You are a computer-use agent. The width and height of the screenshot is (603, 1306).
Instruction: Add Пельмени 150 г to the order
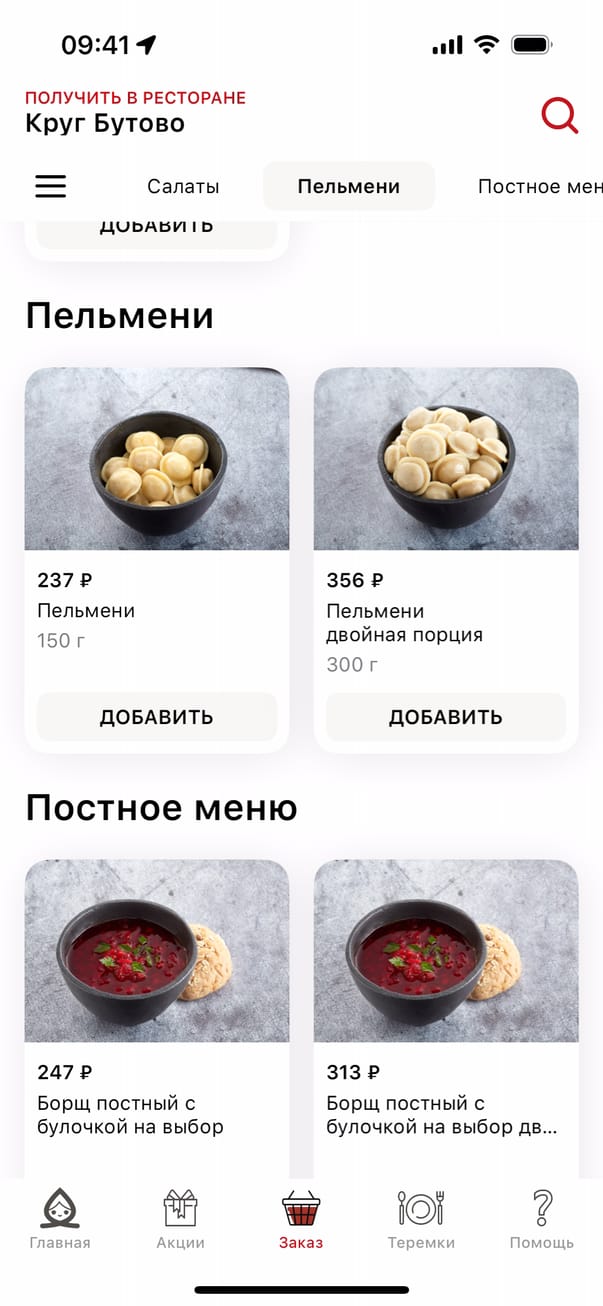pyautogui.click(x=156, y=717)
